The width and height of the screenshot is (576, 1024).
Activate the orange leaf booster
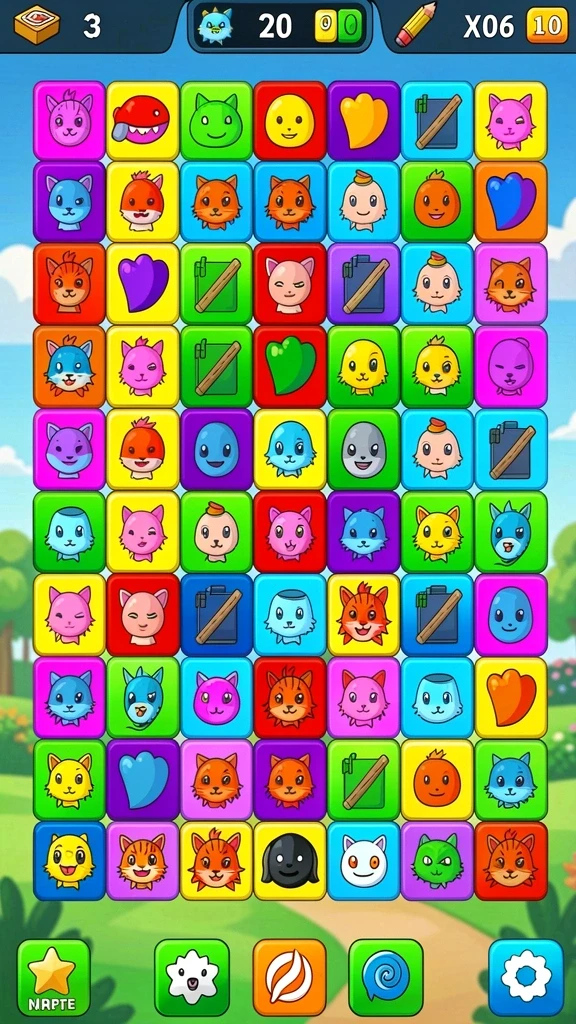289,978
